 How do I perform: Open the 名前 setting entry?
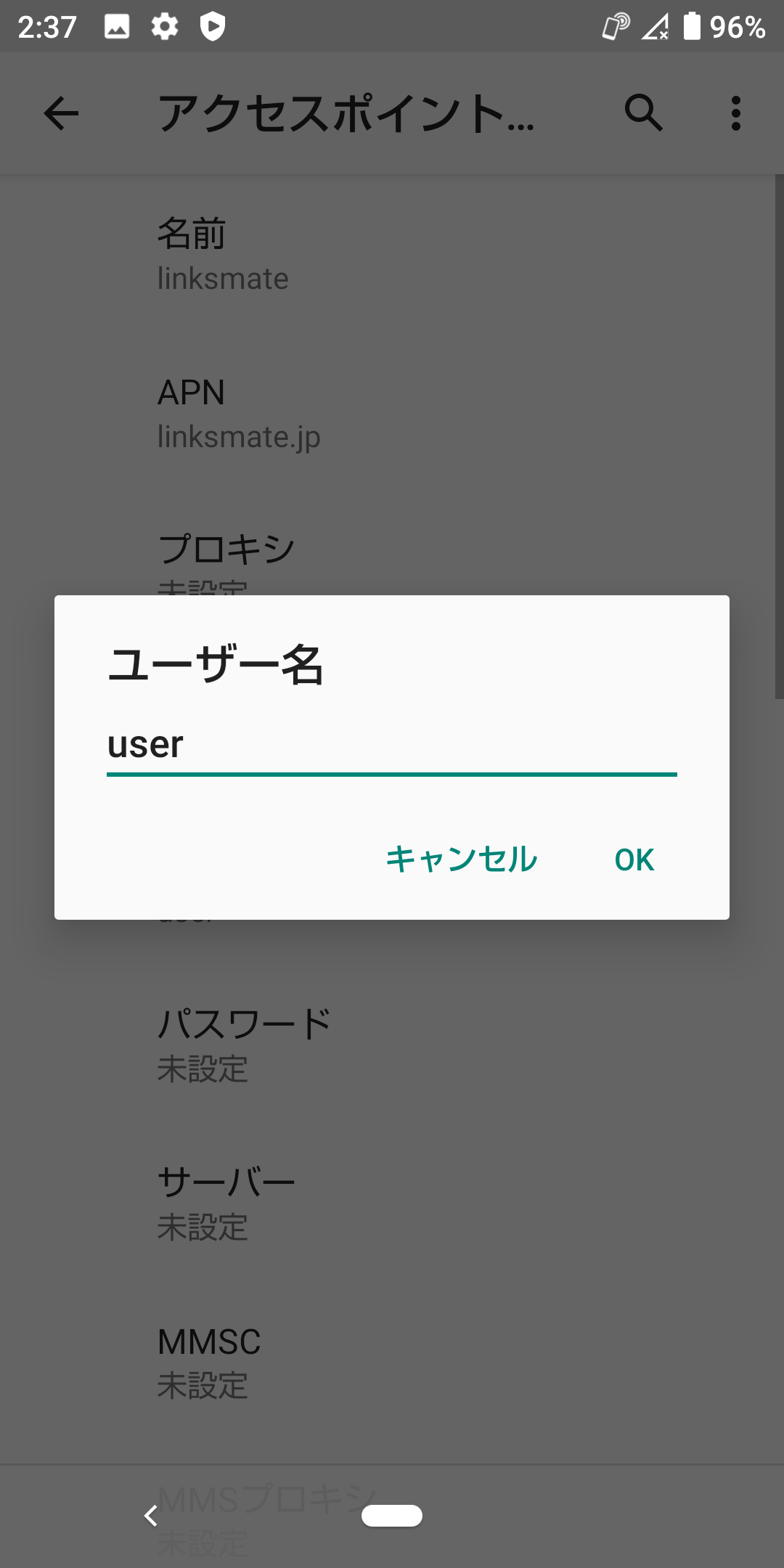(x=392, y=254)
